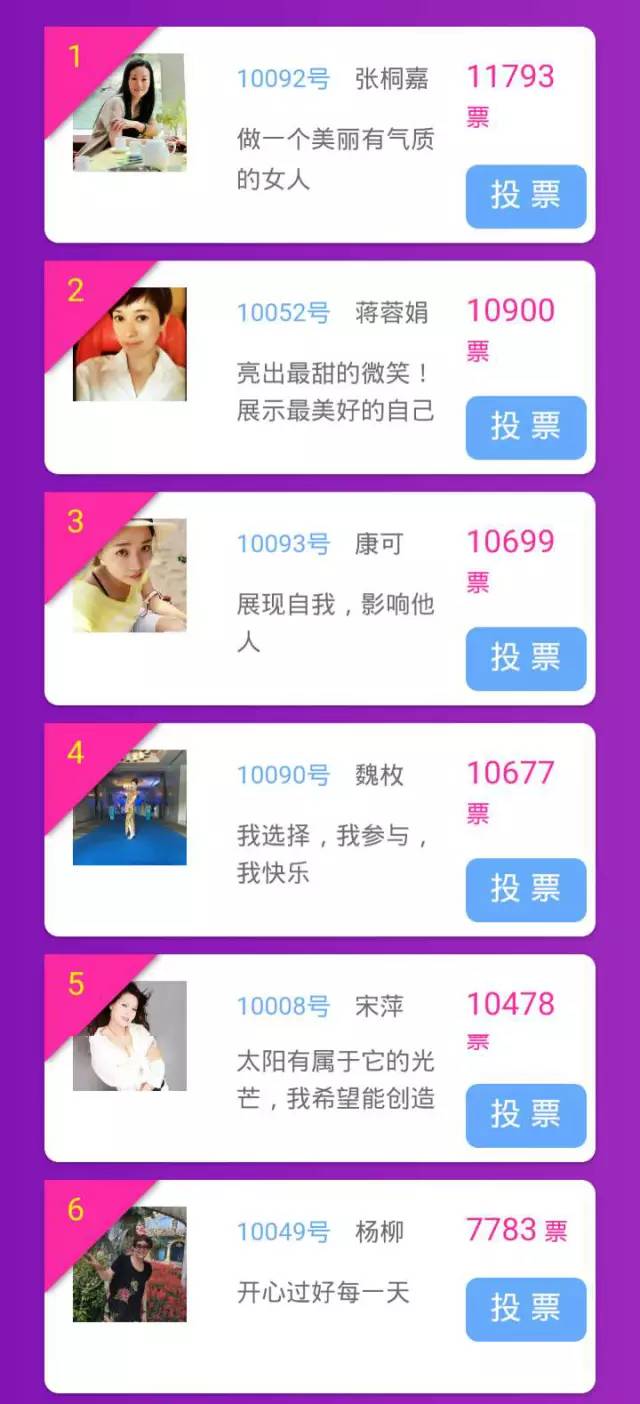This screenshot has width=640, height=1404.
Task: Give 宋萍 a vote
Action: [x=525, y=1115]
